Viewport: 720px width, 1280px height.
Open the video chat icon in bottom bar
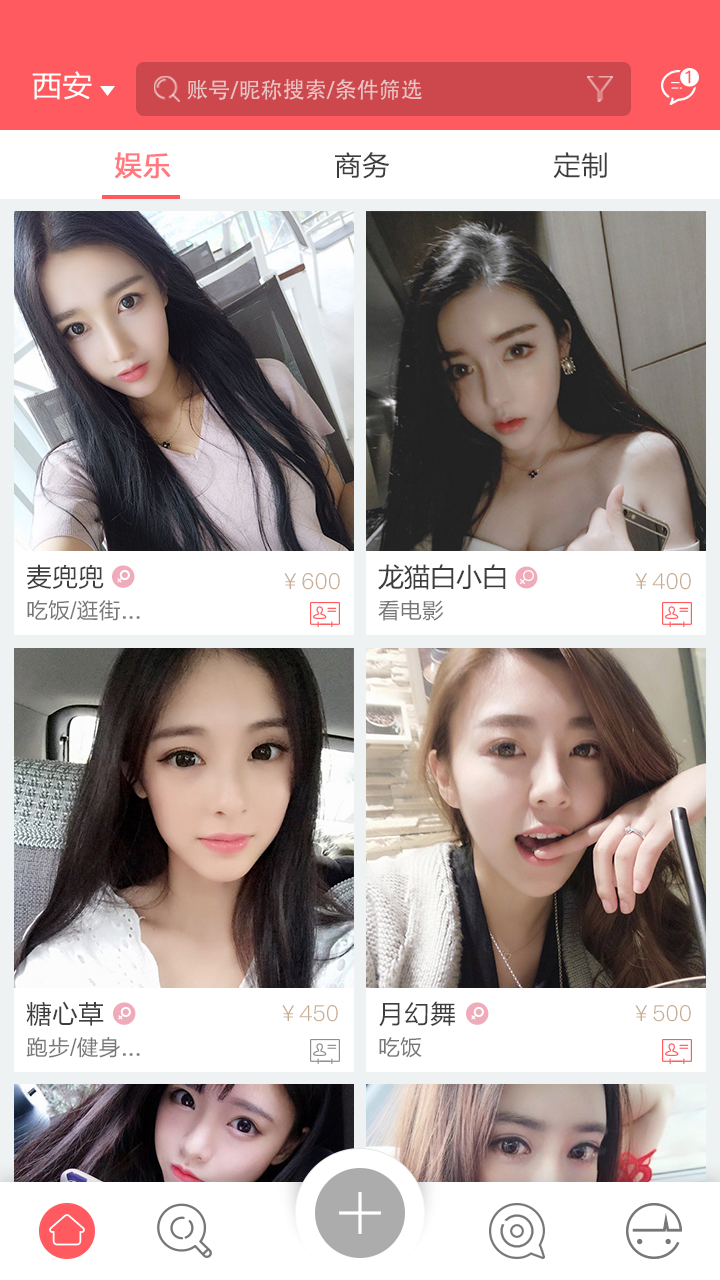(515, 1230)
